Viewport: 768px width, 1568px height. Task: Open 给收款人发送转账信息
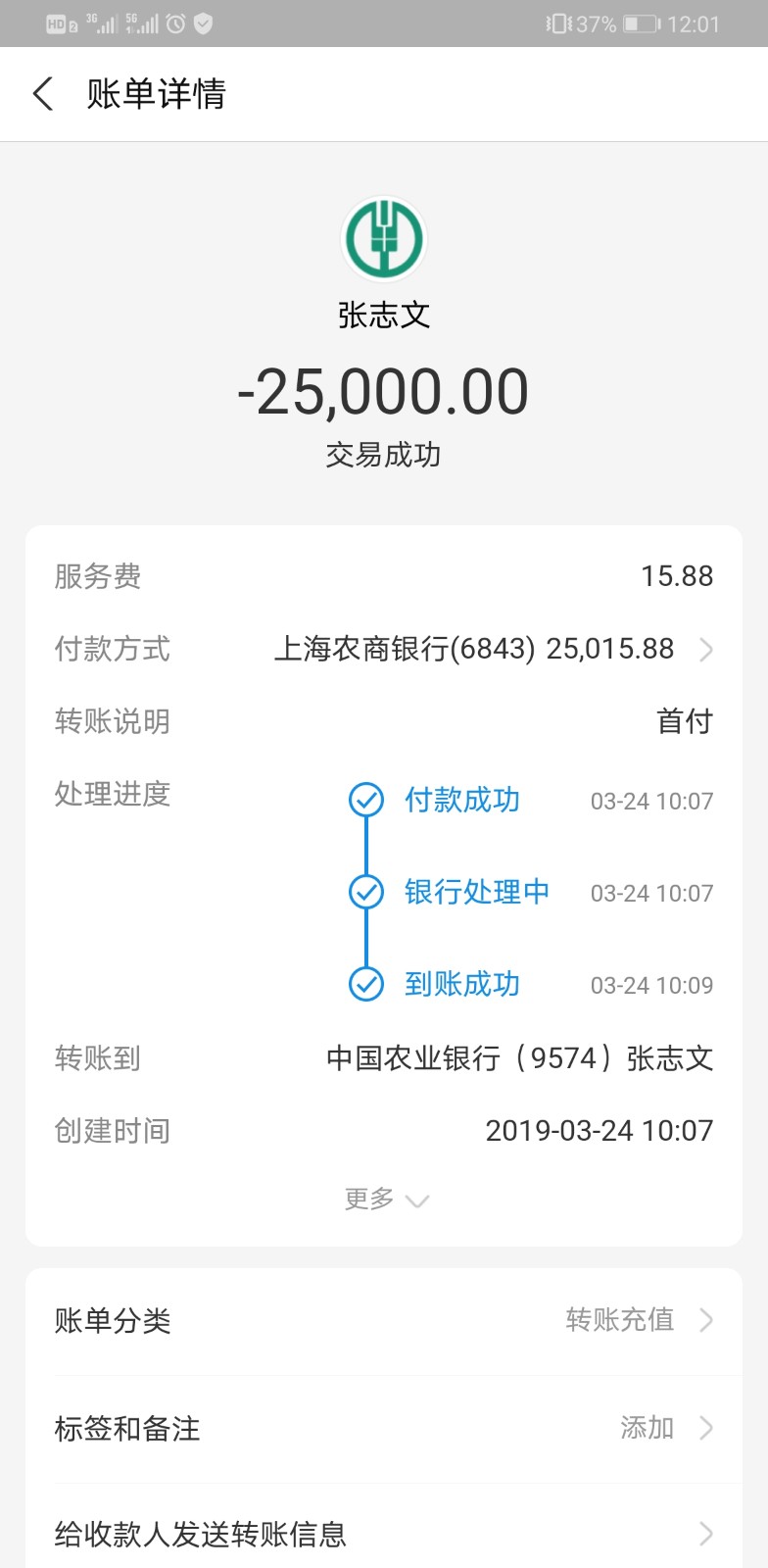point(383,1534)
